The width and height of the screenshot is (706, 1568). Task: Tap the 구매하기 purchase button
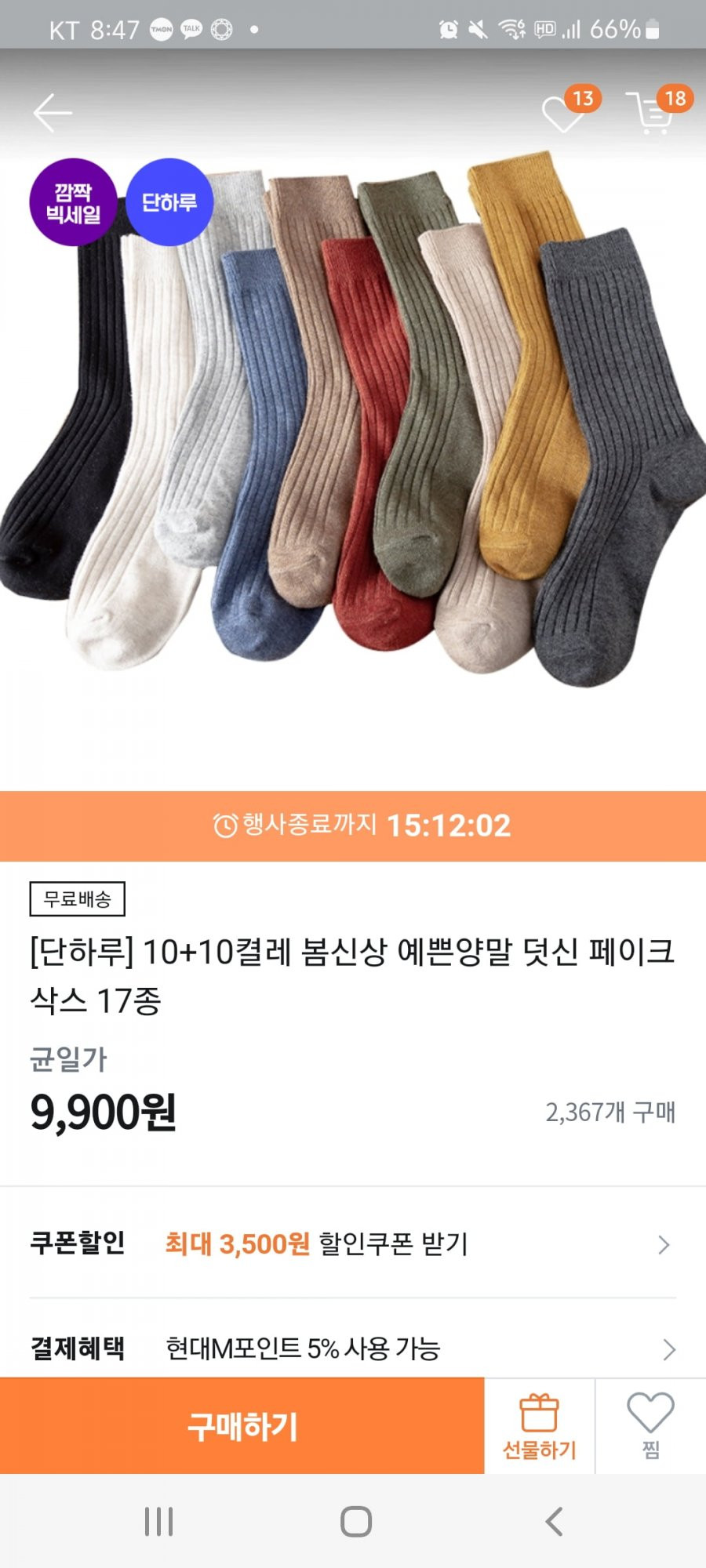pos(242,1426)
